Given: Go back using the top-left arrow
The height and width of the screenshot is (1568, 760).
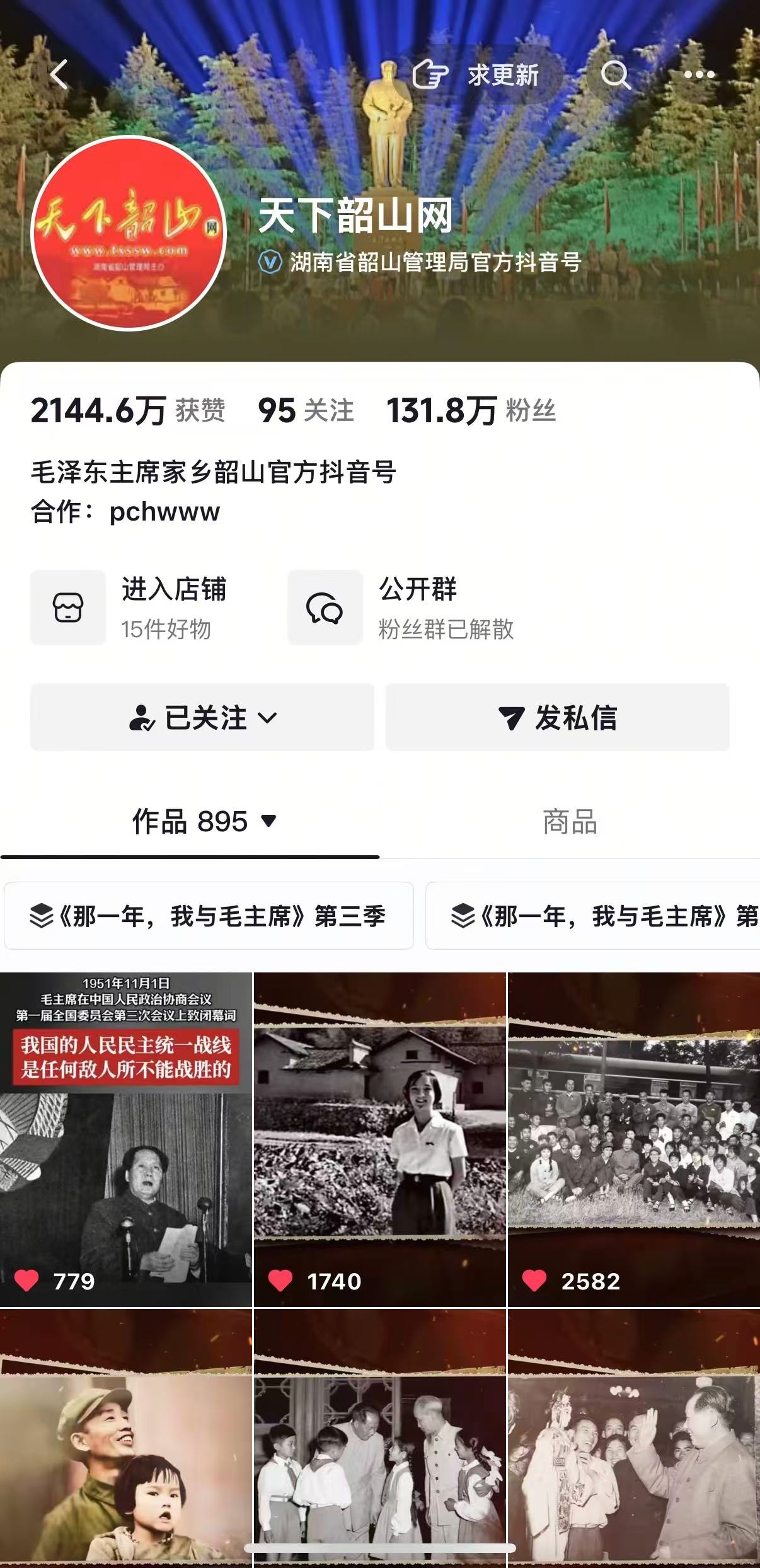Looking at the screenshot, I should tap(59, 75).
